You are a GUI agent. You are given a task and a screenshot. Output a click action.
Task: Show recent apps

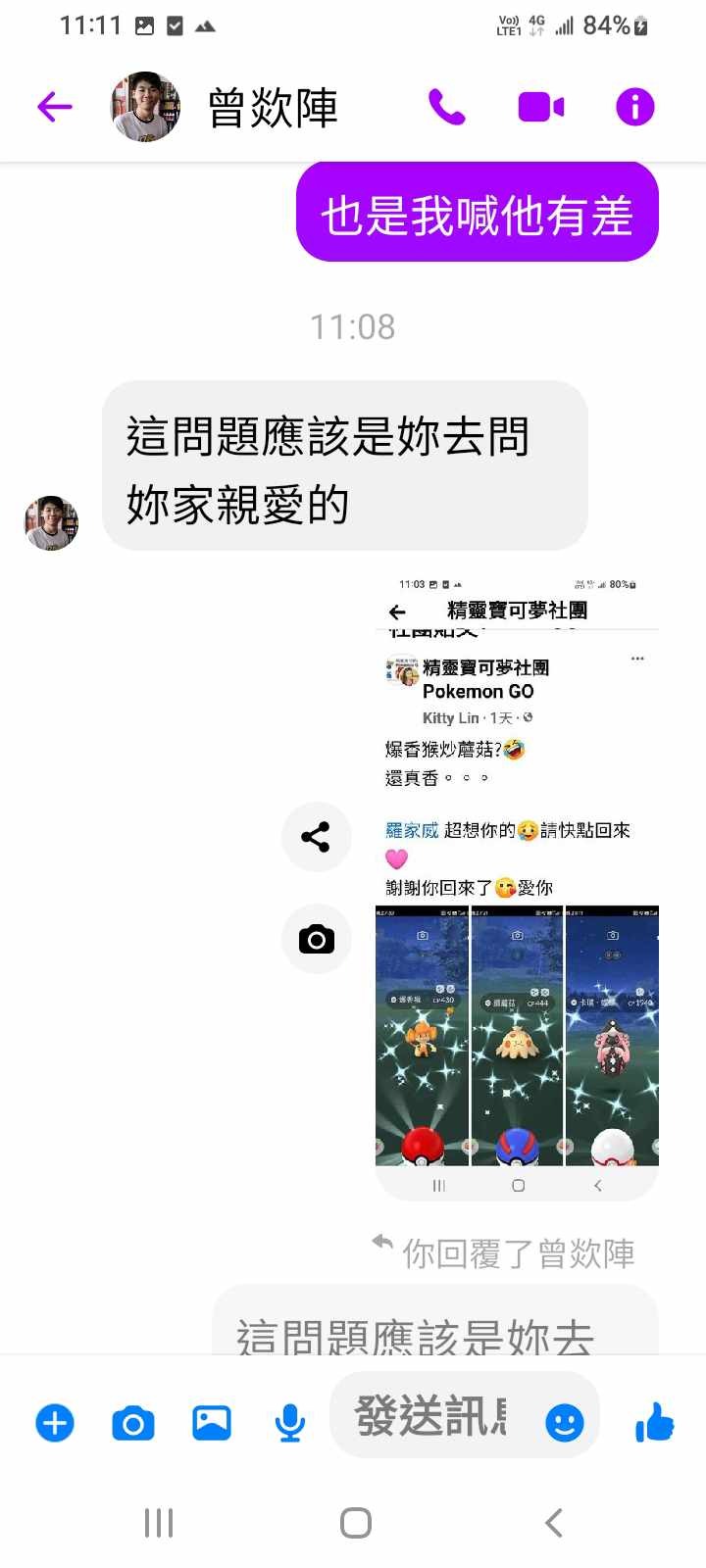159,1523
